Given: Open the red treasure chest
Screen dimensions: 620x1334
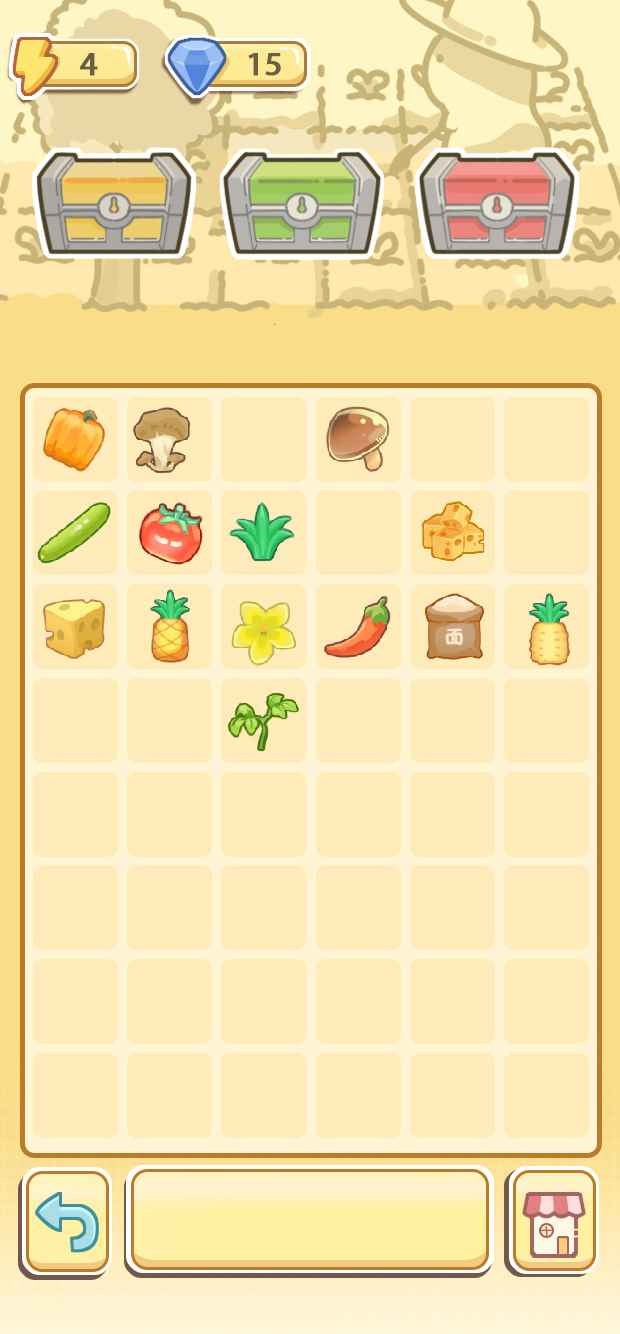Looking at the screenshot, I should pos(496,205).
